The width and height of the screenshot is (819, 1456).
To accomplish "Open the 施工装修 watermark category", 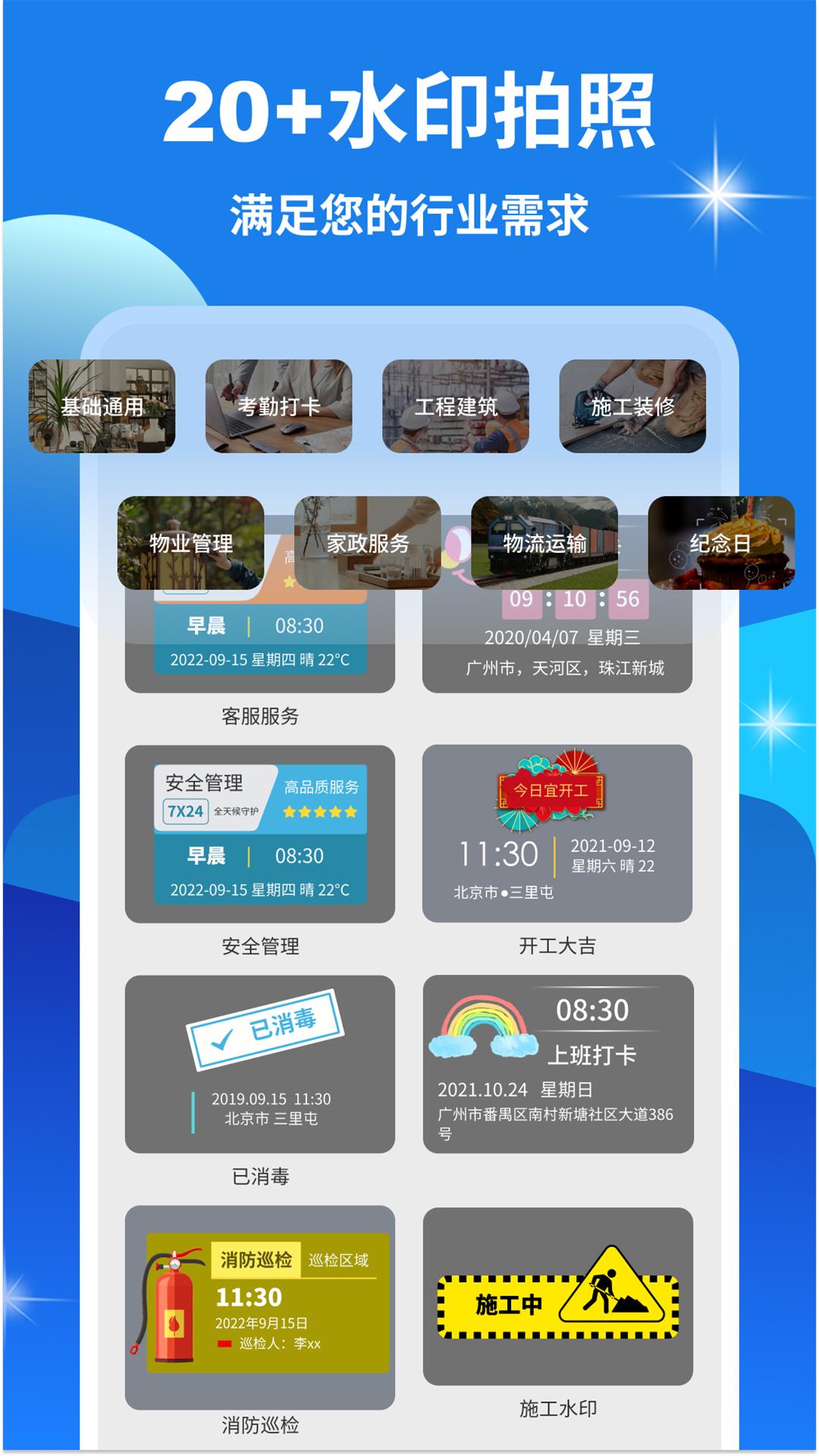I will (x=633, y=406).
